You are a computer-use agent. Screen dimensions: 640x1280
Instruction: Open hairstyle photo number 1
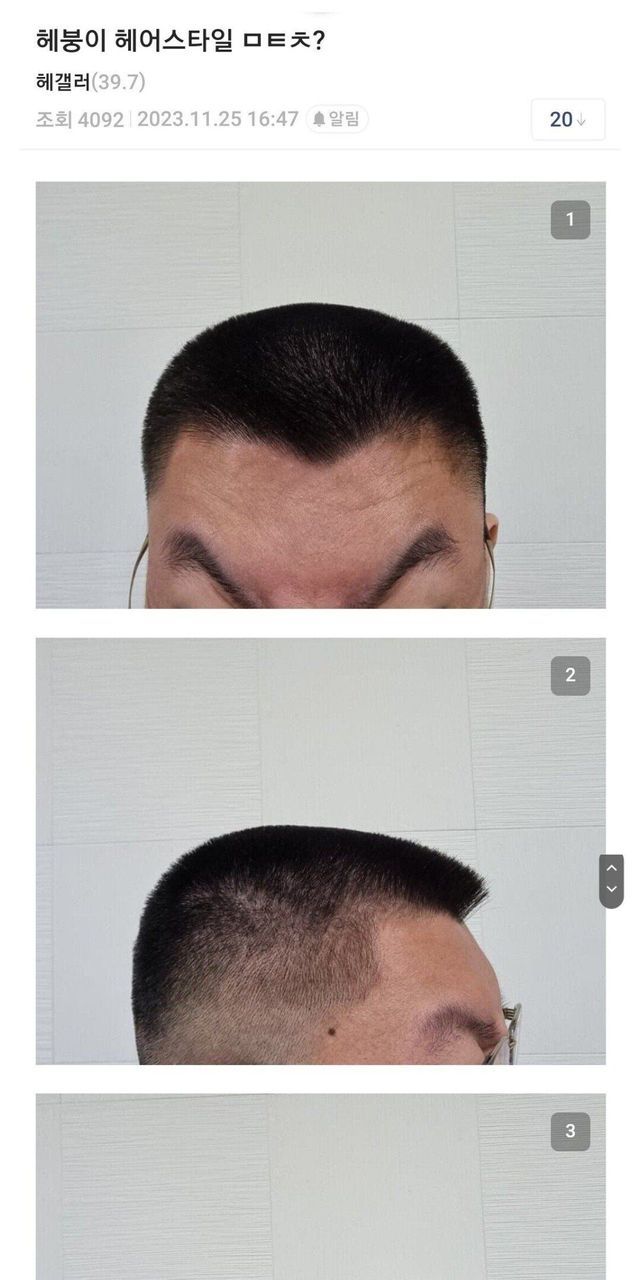tap(320, 395)
